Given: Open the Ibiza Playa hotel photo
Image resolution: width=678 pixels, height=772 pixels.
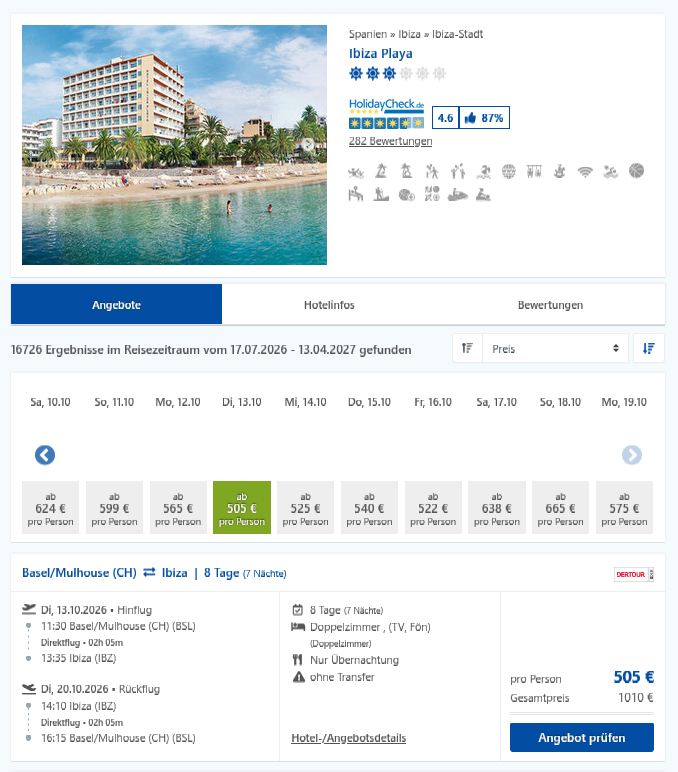Looking at the screenshot, I should [x=174, y=145].
